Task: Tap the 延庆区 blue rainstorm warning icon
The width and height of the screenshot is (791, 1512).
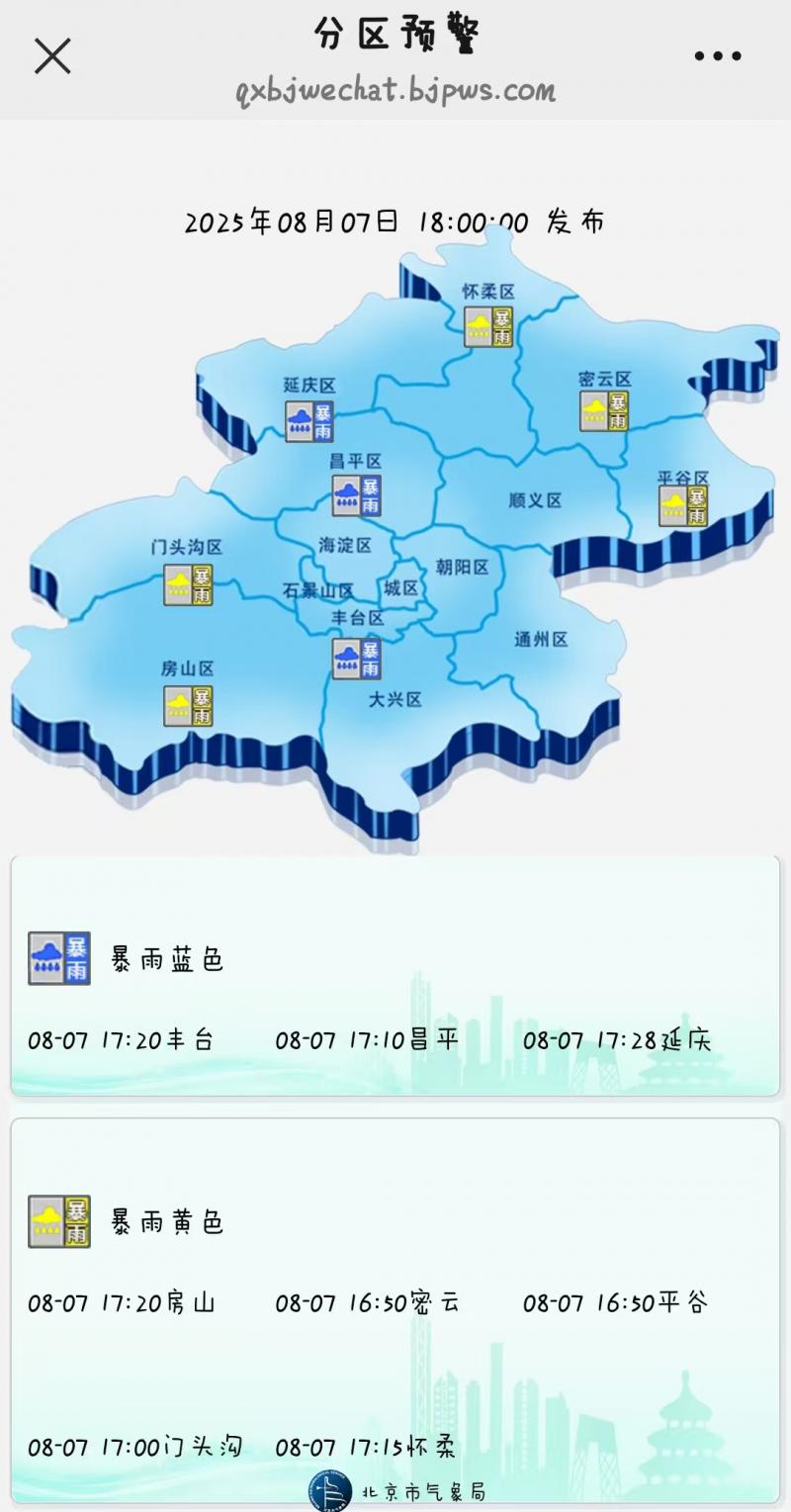Action: tap(309, 421)
